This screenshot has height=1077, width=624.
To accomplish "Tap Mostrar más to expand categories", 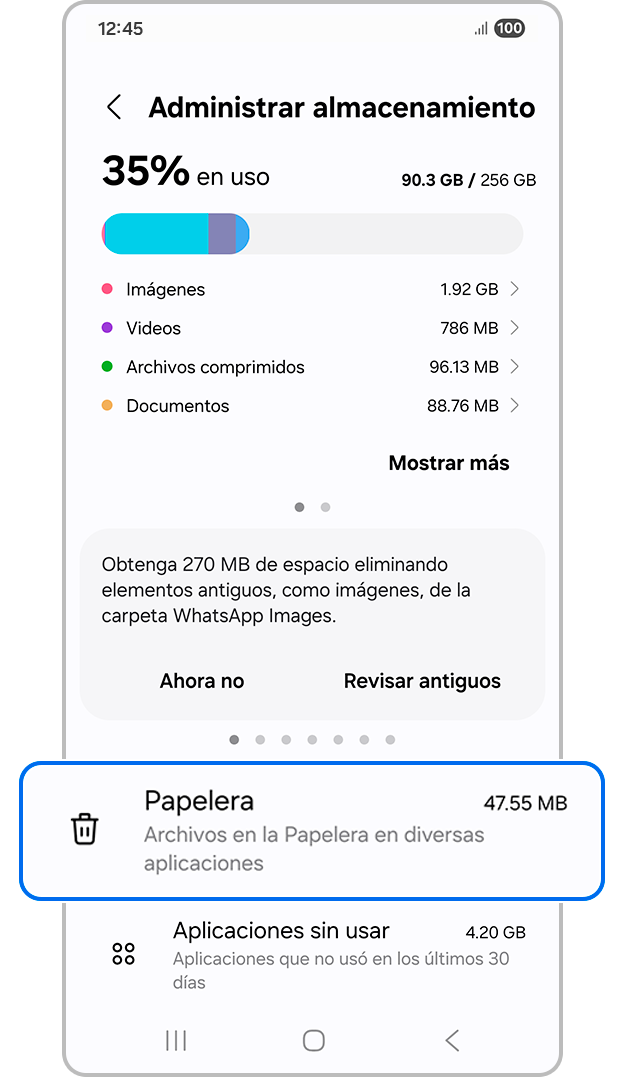I will [x=448, y=463].
